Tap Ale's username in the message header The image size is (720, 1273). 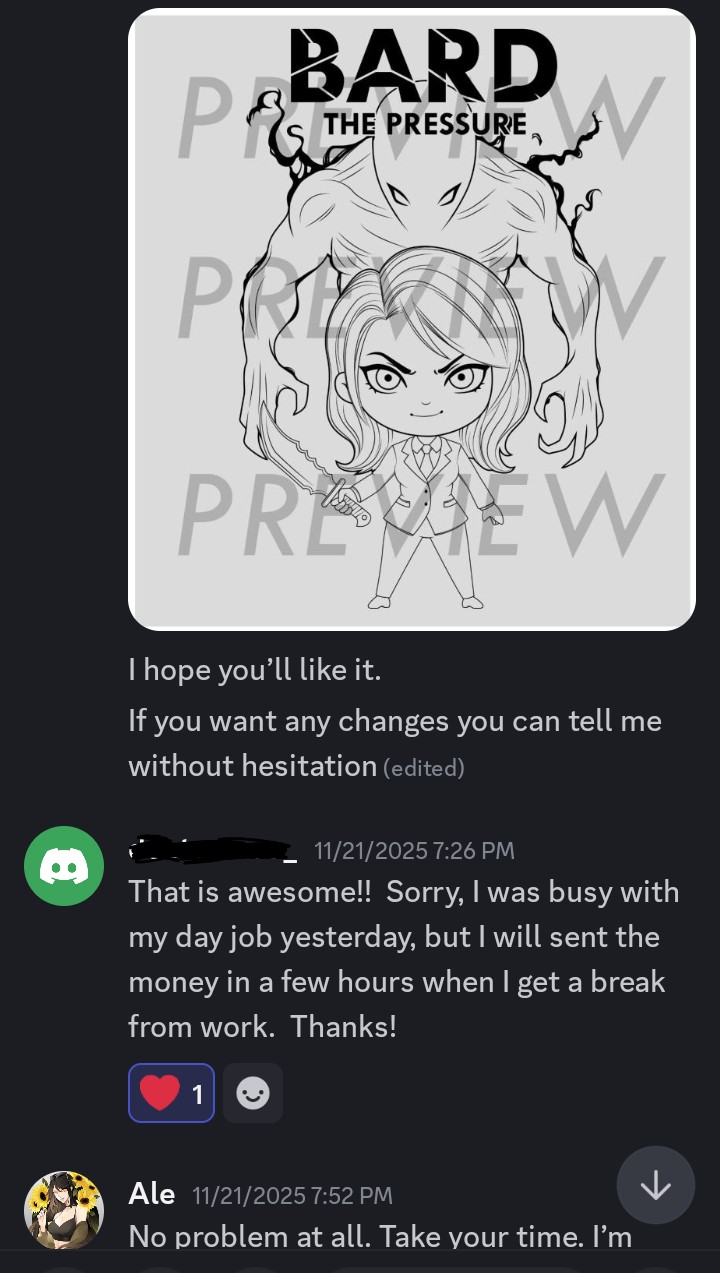click(151, 1194)
